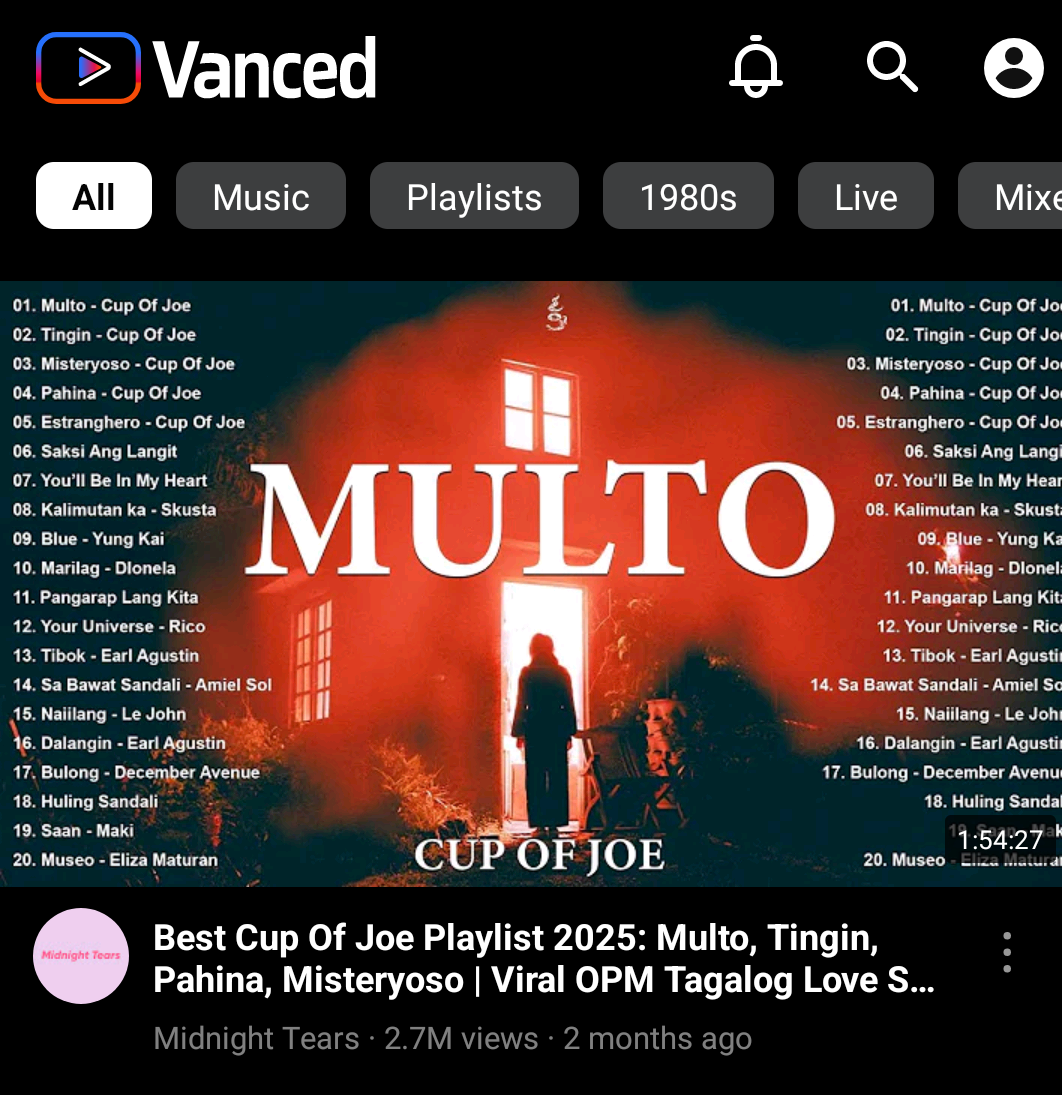Open notifications via the bell icon
The image size is (1062, 1095).
pos(755,68)
